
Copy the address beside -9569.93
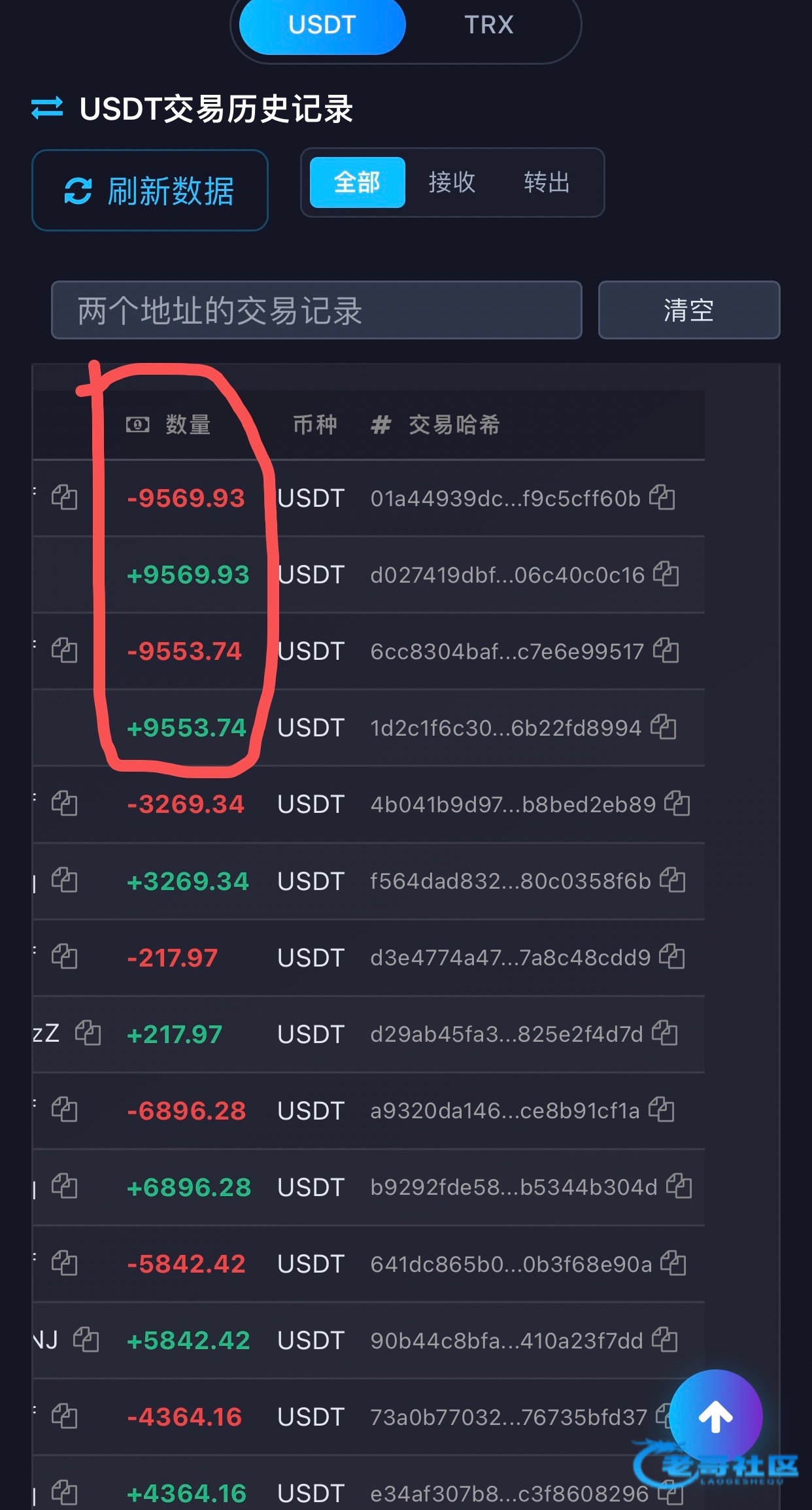tap(65, 498)
